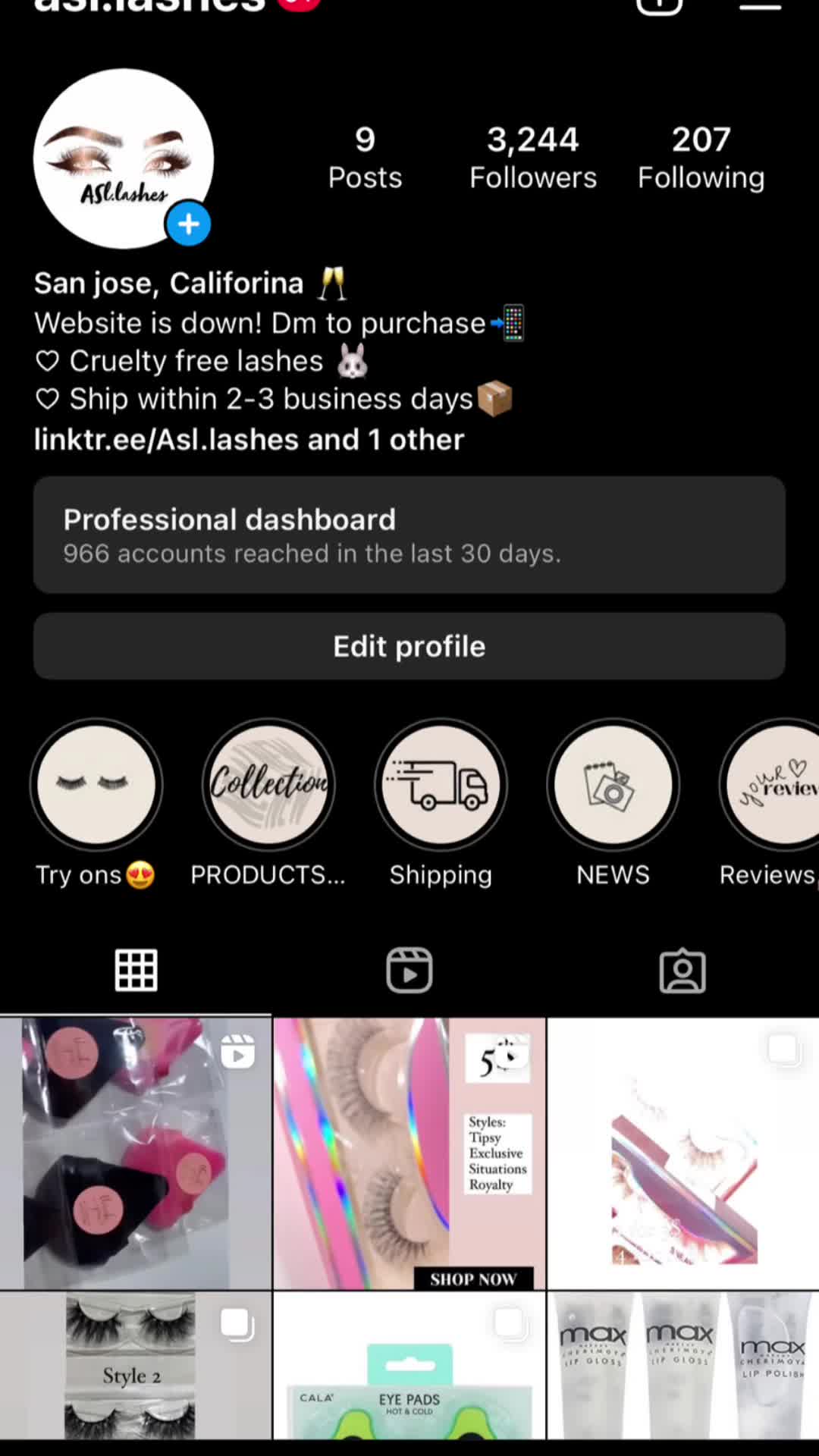Open the reel post with packaged lashes
This screenshot has height=1456, width=819.
pyautogui.click(x=136, y=1153)
